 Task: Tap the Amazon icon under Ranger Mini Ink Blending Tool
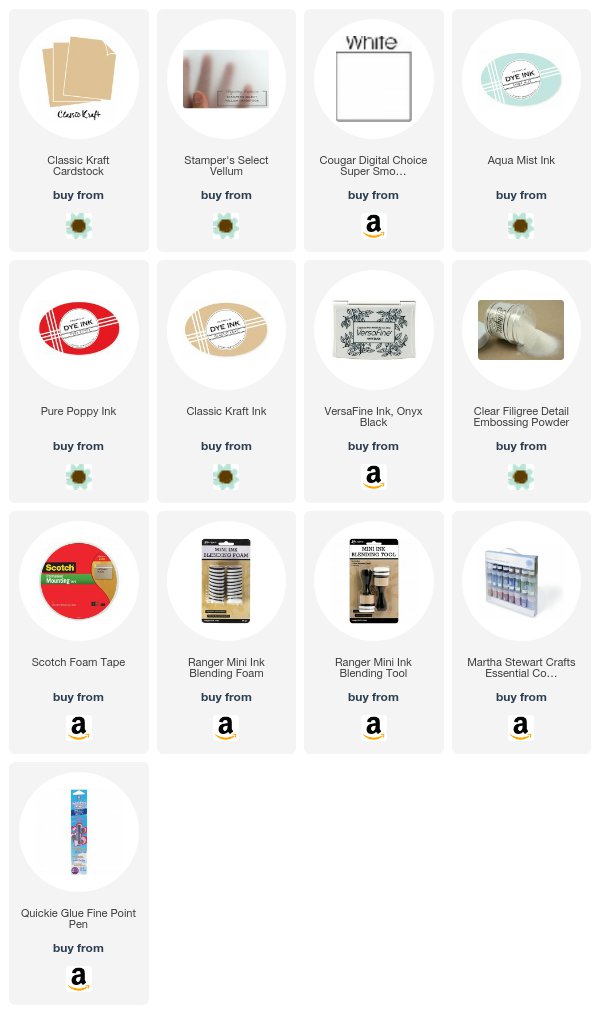click(x=373, y=728)
